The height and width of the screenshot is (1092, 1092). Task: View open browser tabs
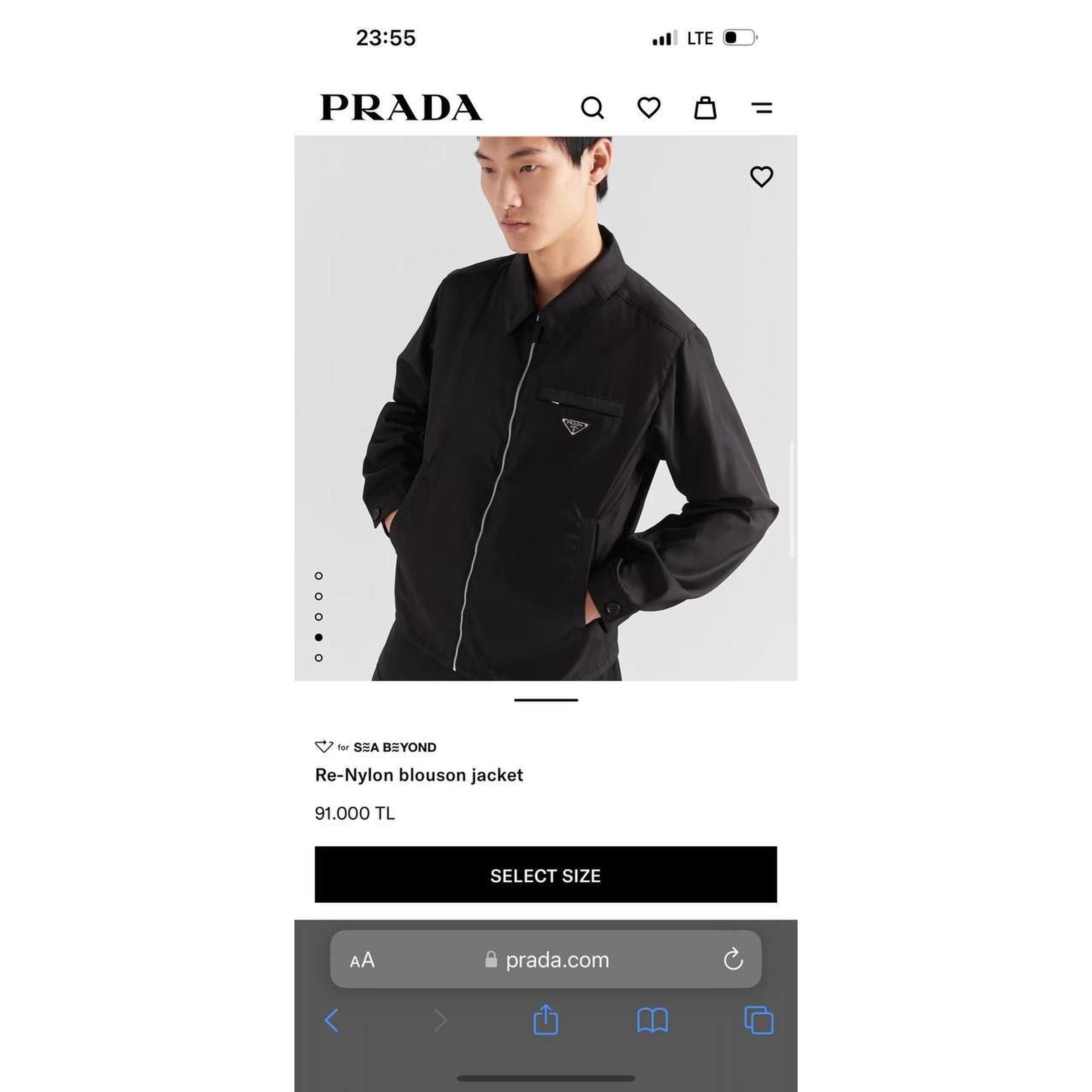[758, 1021]
